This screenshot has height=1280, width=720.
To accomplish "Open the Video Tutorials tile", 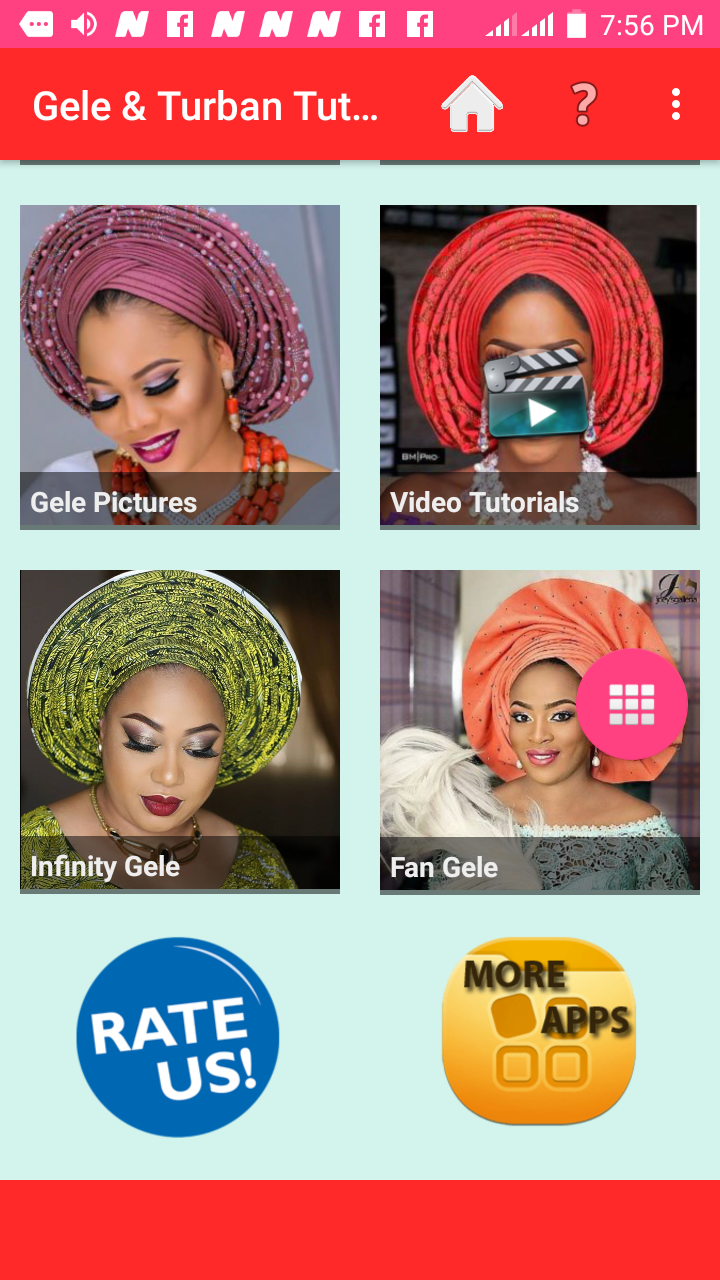I will click(x=540, y=367).
